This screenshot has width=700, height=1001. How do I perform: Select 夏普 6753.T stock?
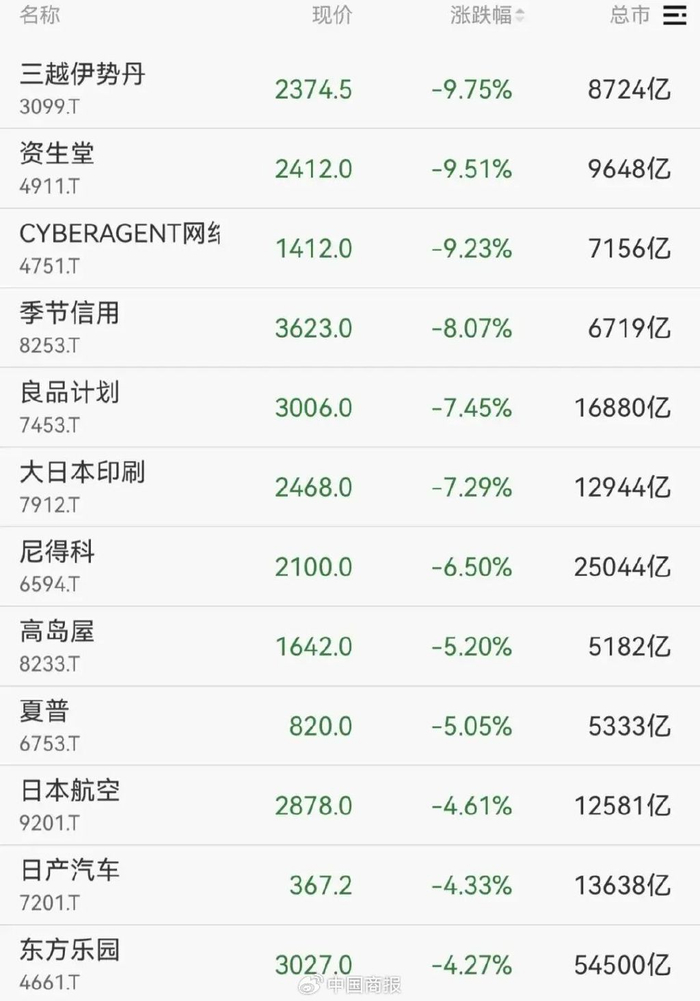click(x=350, y=726)
